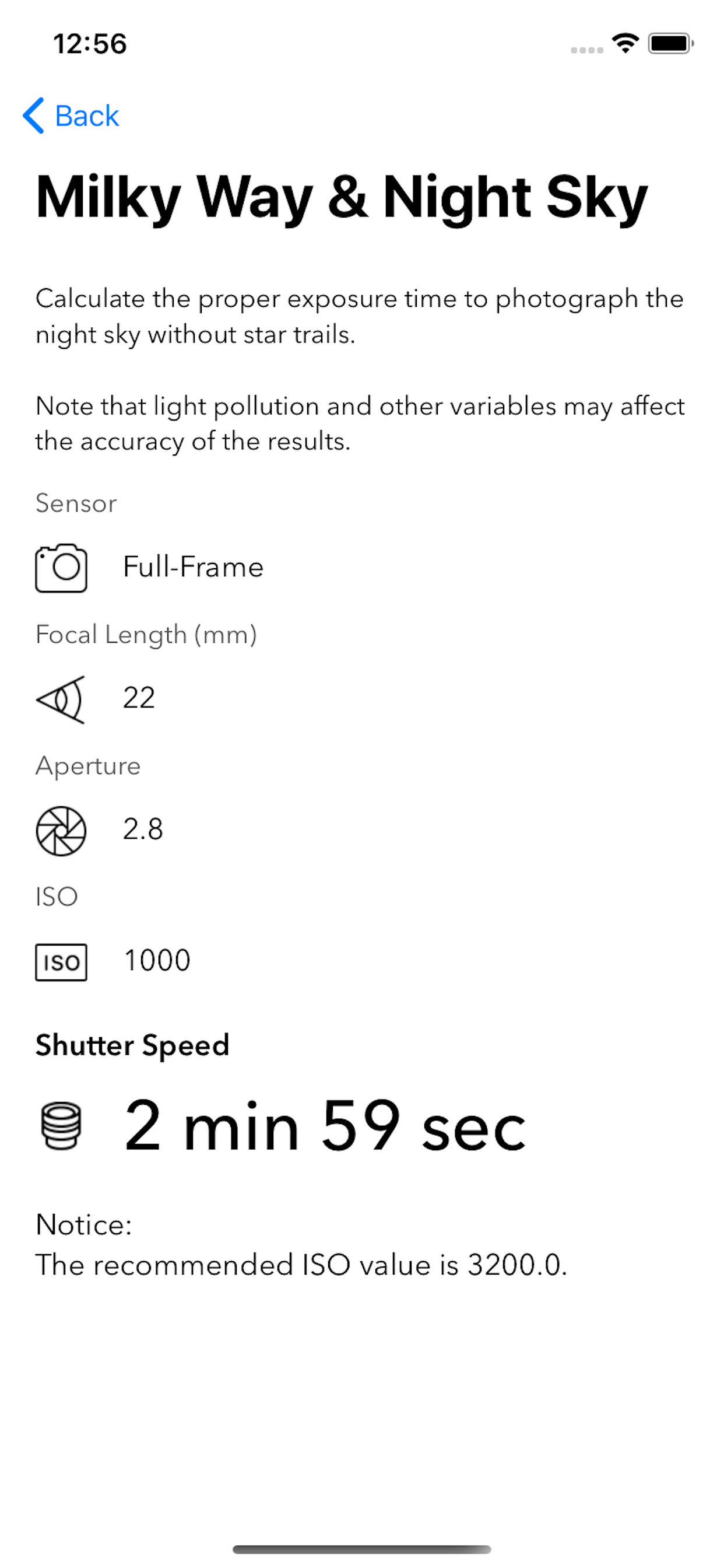Select the 2 min 59 sec result
This screenshot has width=724, height=1568.
[322, 1124]
